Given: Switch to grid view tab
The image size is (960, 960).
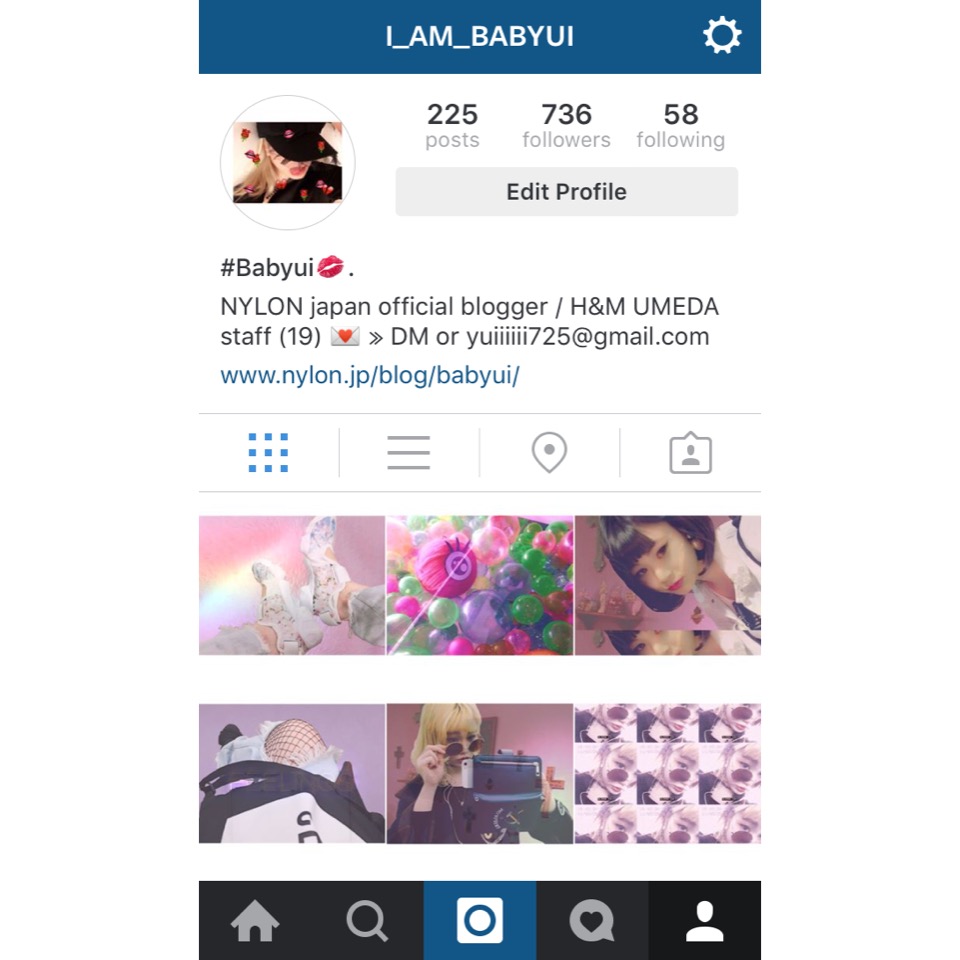Looking at the screenshot, I should [x=268, y=453].
